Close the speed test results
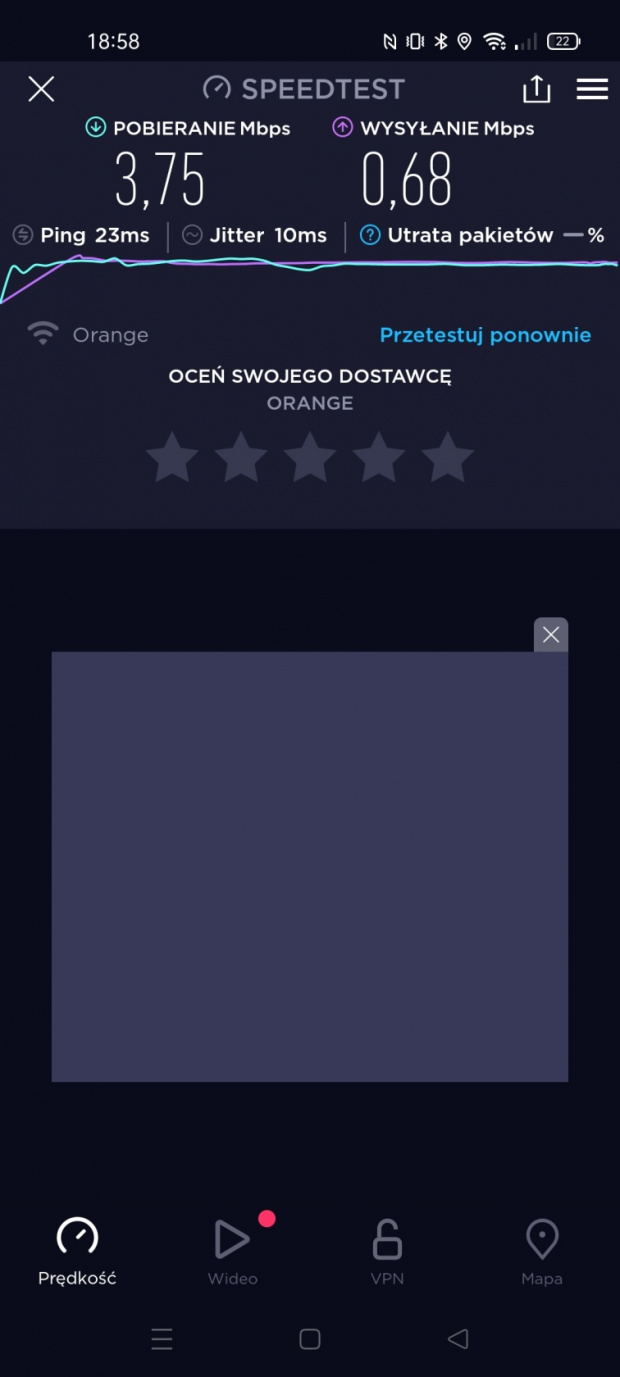This screenshot has width=620, height=1377. pos(41,89)
